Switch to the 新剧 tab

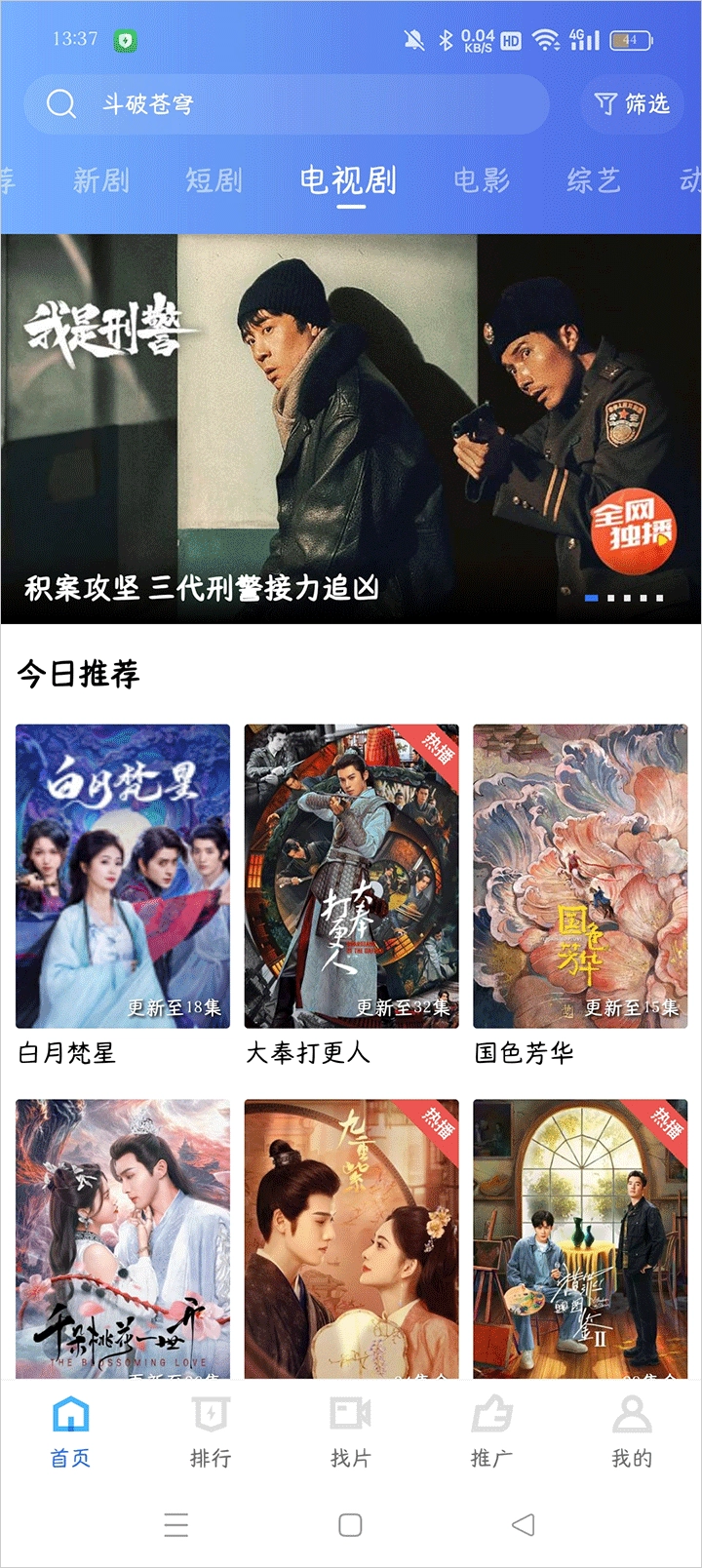[100, 180]
